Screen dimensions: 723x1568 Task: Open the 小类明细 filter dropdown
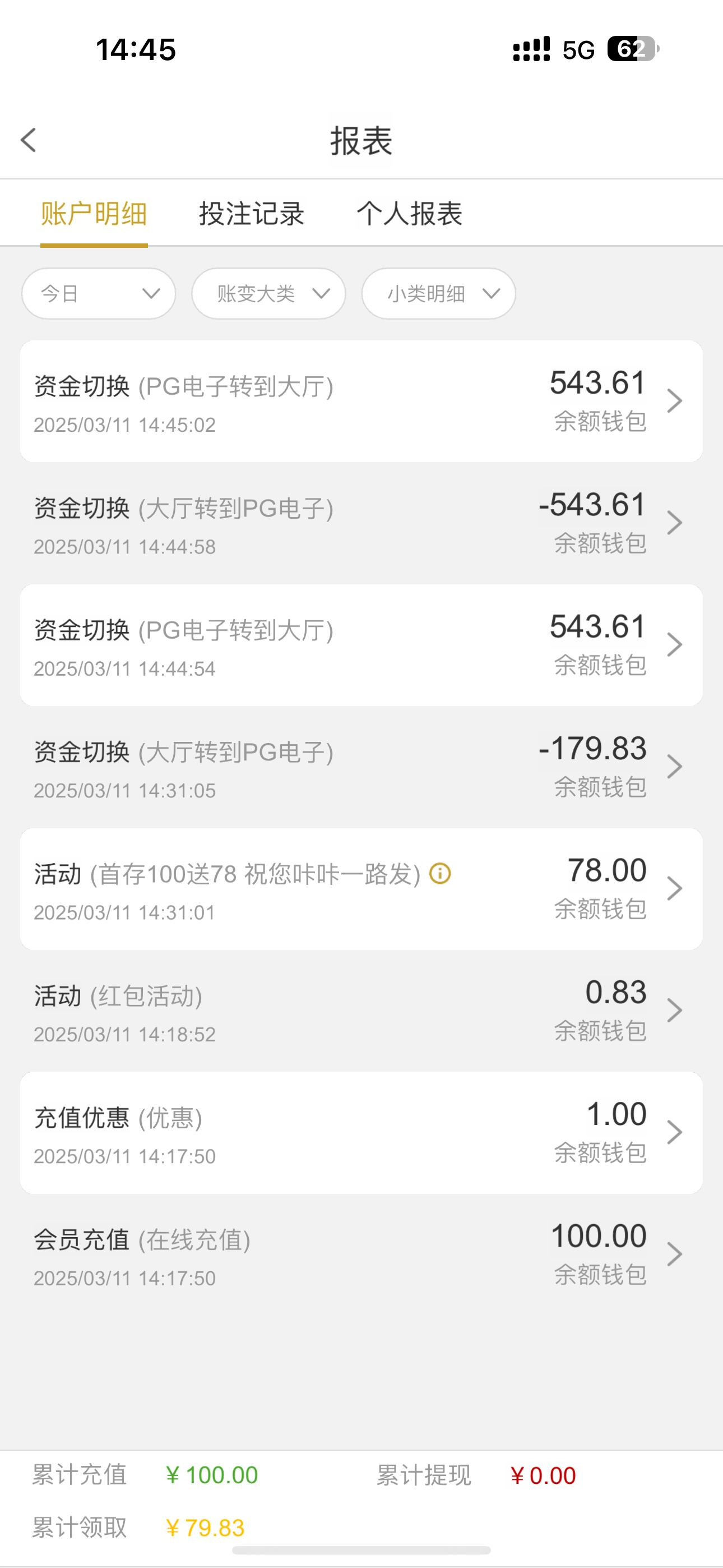(438, 294)
